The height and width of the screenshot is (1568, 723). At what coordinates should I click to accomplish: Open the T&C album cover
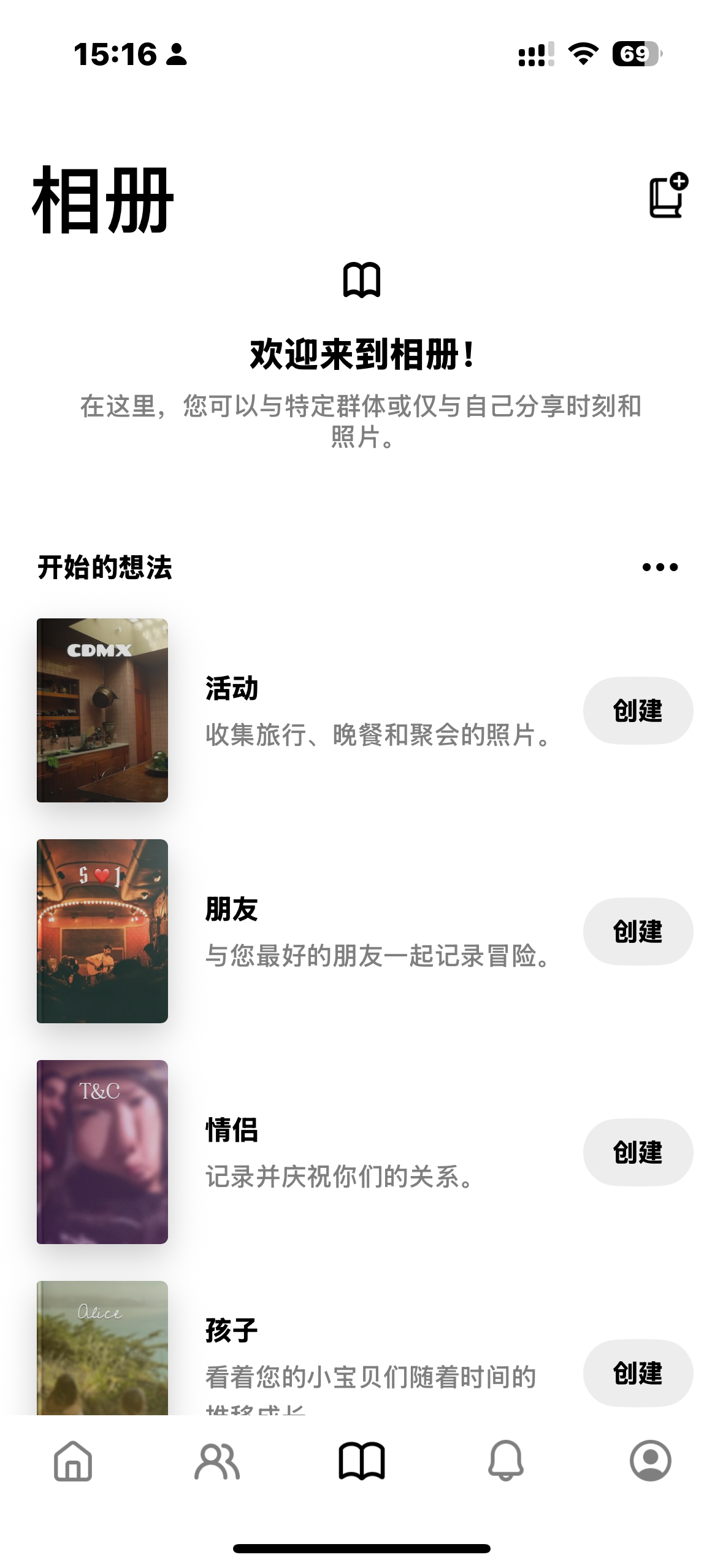102,1152
